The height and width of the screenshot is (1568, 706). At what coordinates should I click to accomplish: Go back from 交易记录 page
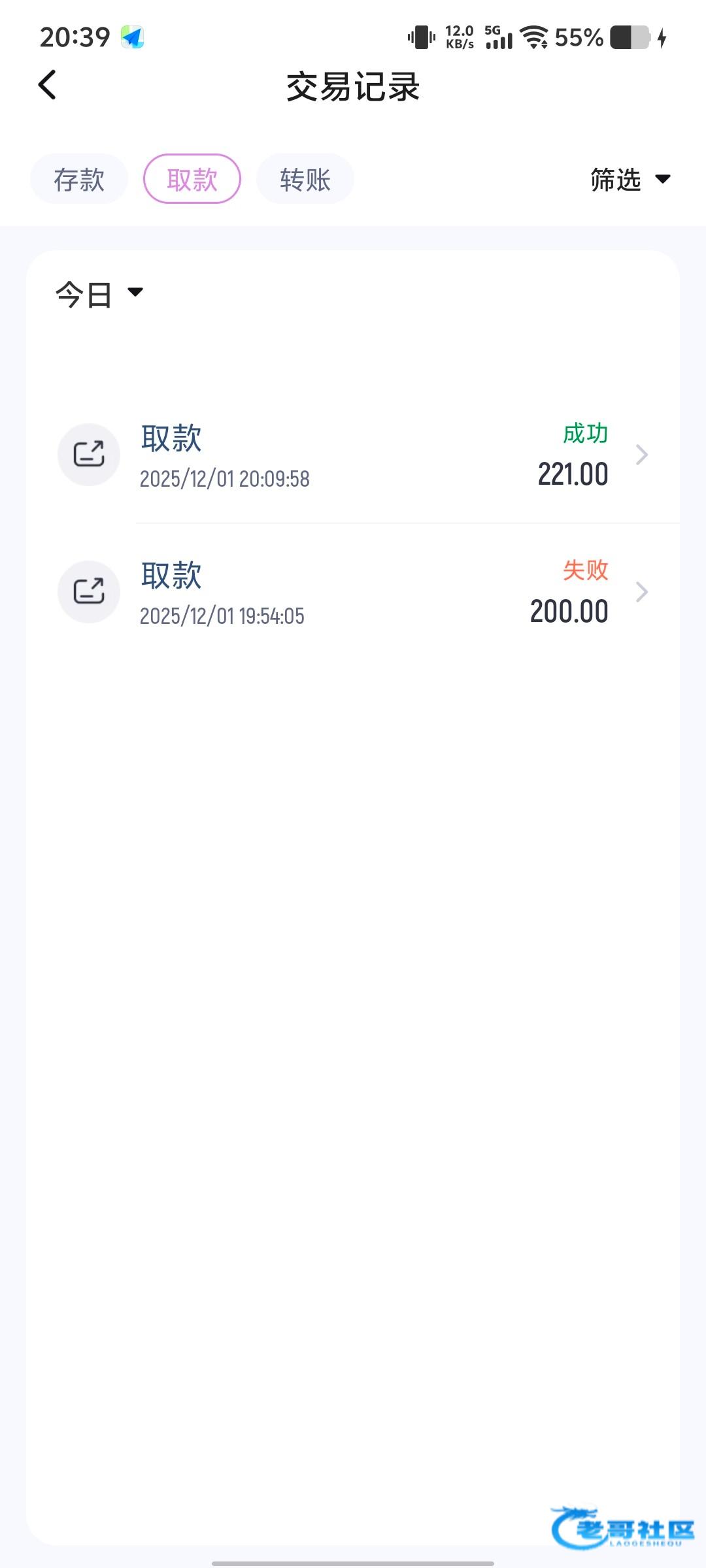[x=47, y=85]
